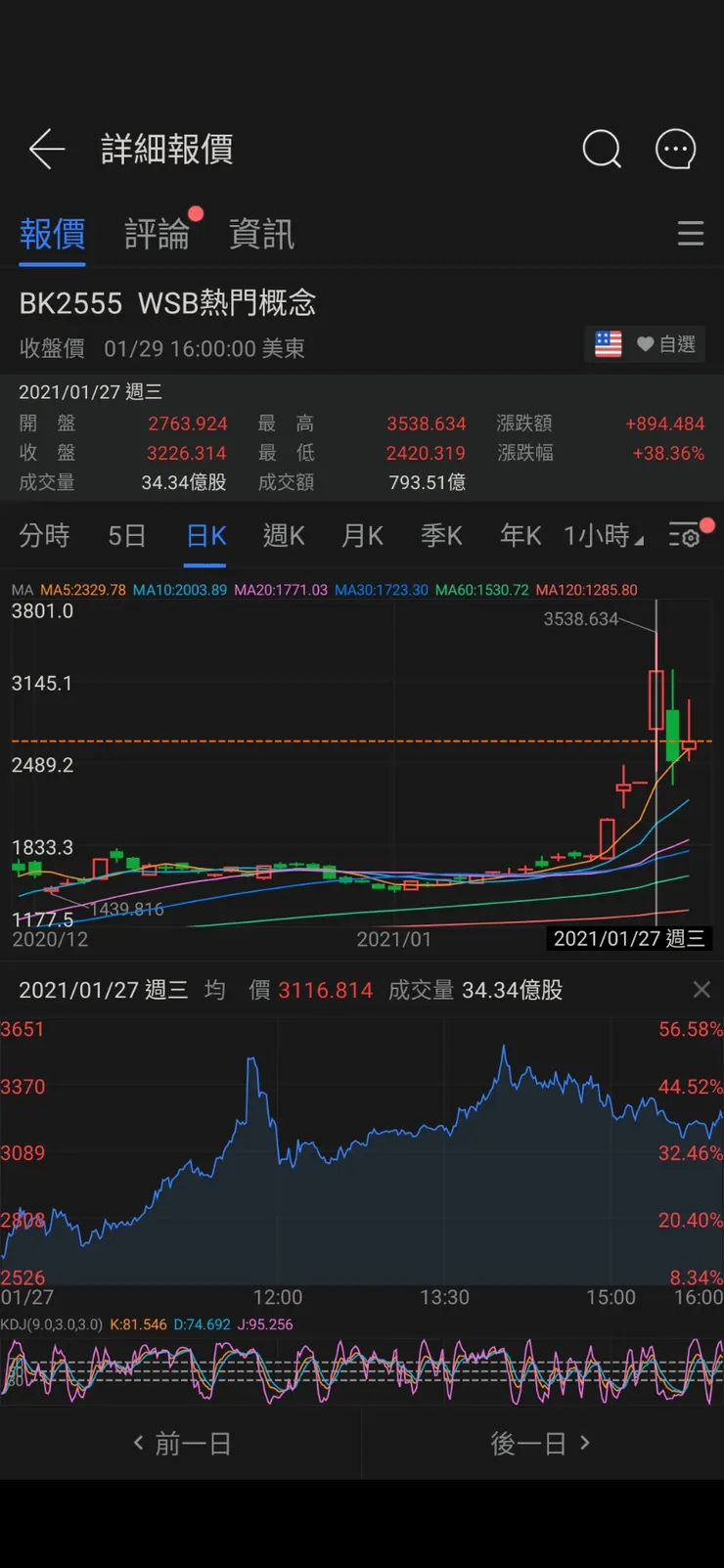Tap the heart icon to add 自選
724x1568 pixels.
coord(646,344)
